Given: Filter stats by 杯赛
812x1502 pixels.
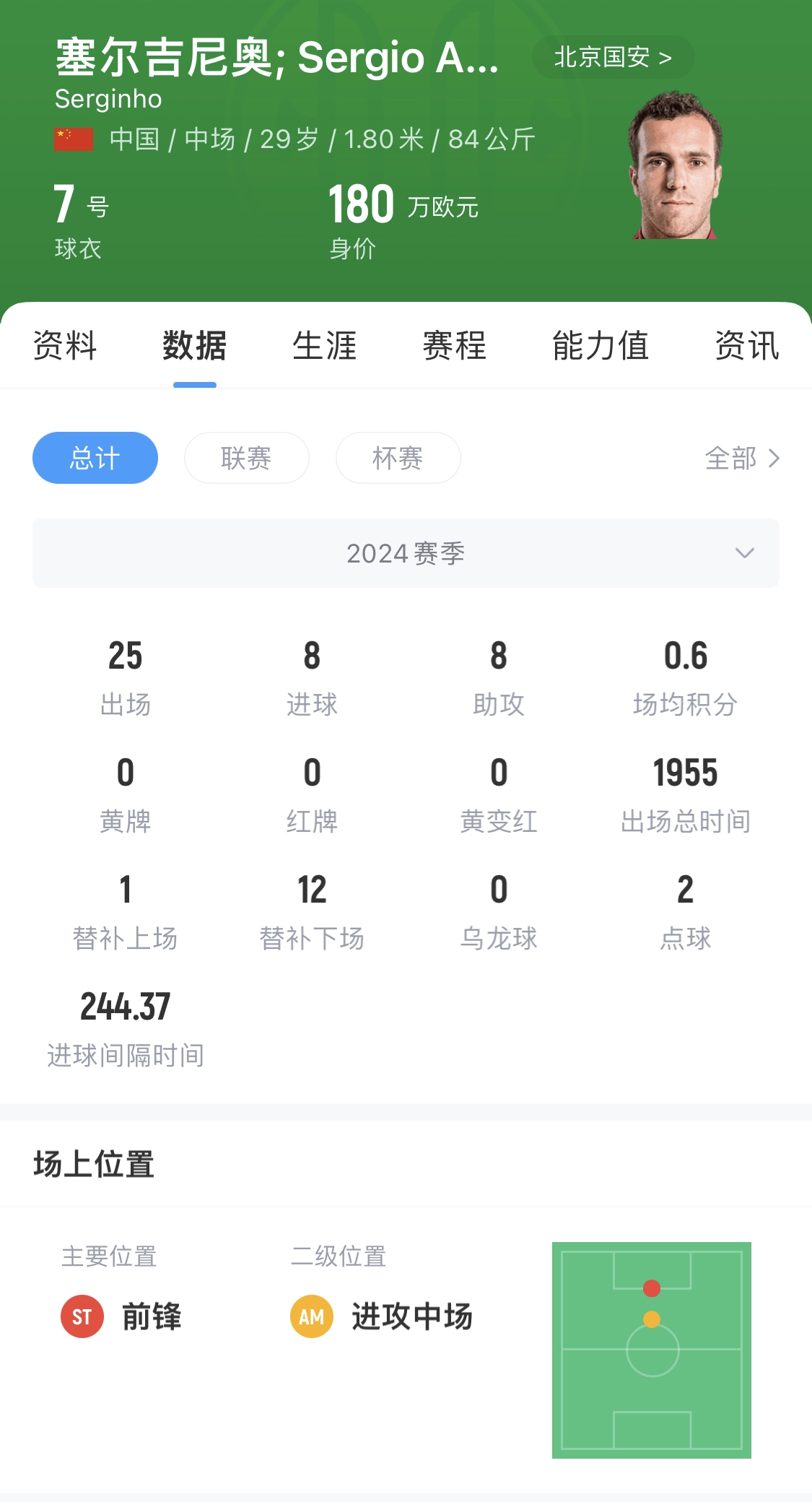Looking at the screenshot, I should click(398, 458).
